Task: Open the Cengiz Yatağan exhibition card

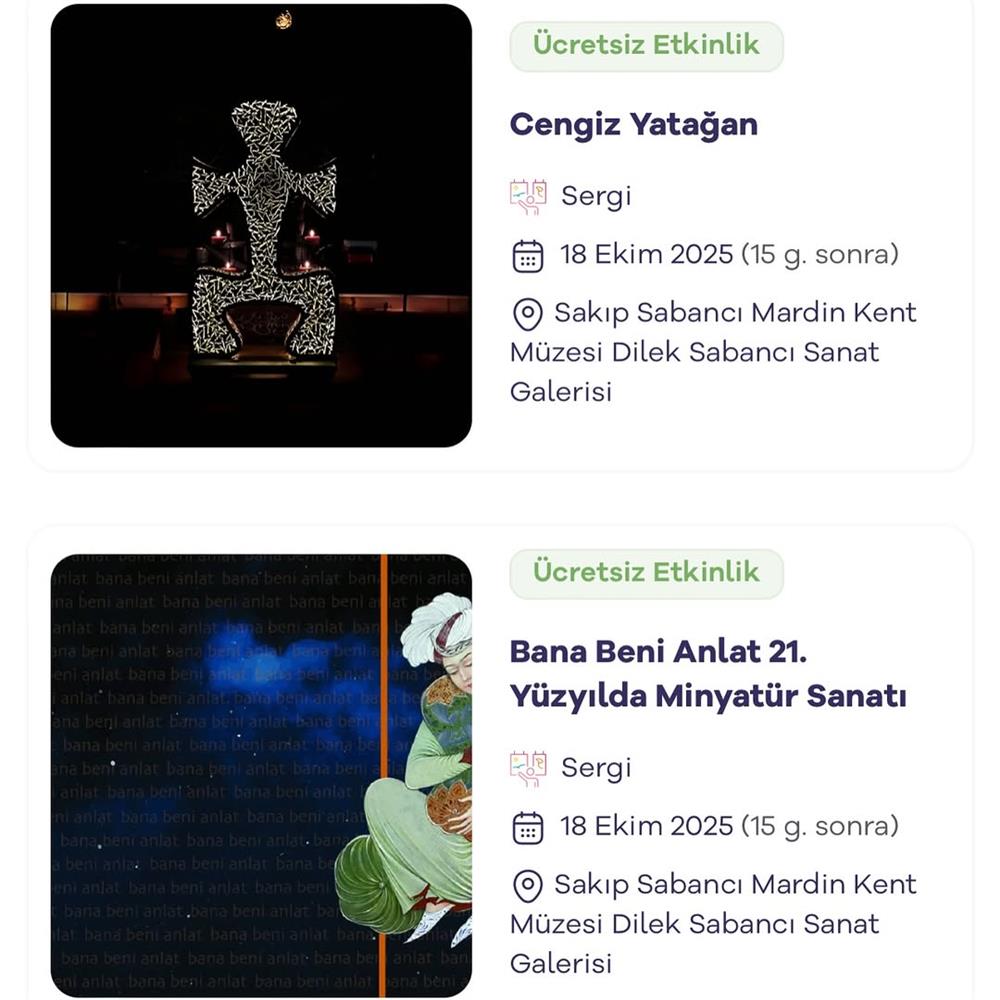Action: coord(633,125)
